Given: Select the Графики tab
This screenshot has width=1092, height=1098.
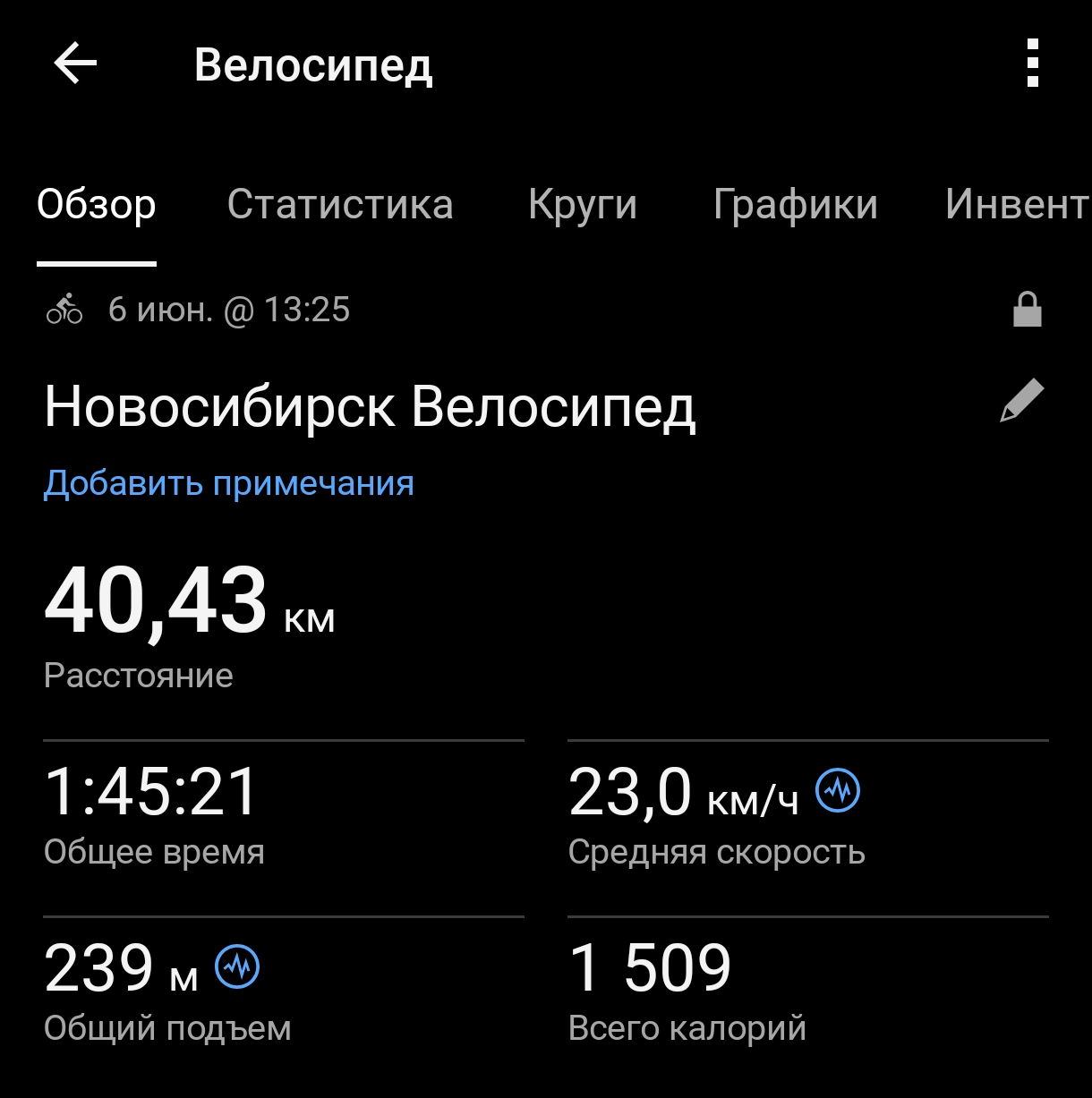Looking at the screenshot, I should click(795, 205).
